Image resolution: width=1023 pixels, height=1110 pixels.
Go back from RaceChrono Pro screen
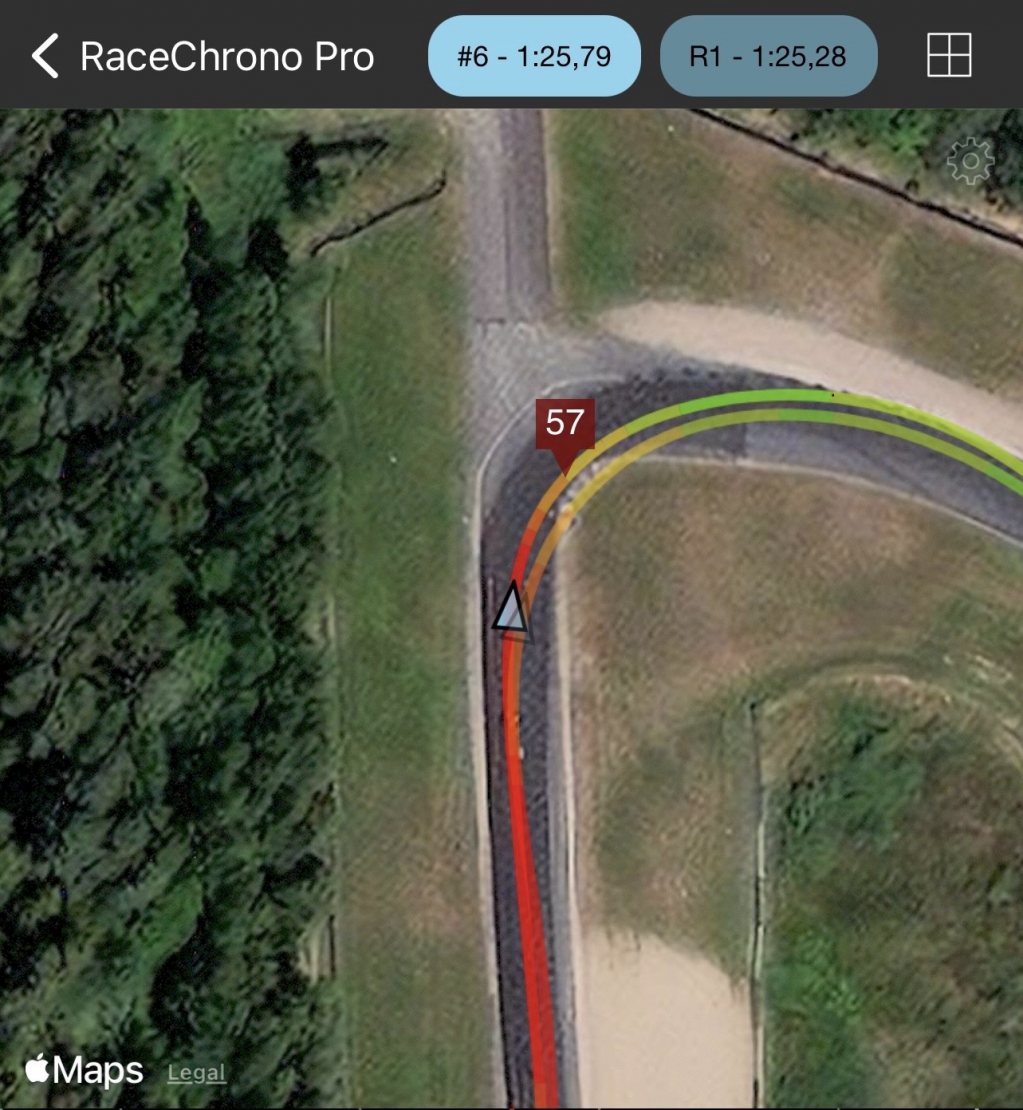(45, 56)
